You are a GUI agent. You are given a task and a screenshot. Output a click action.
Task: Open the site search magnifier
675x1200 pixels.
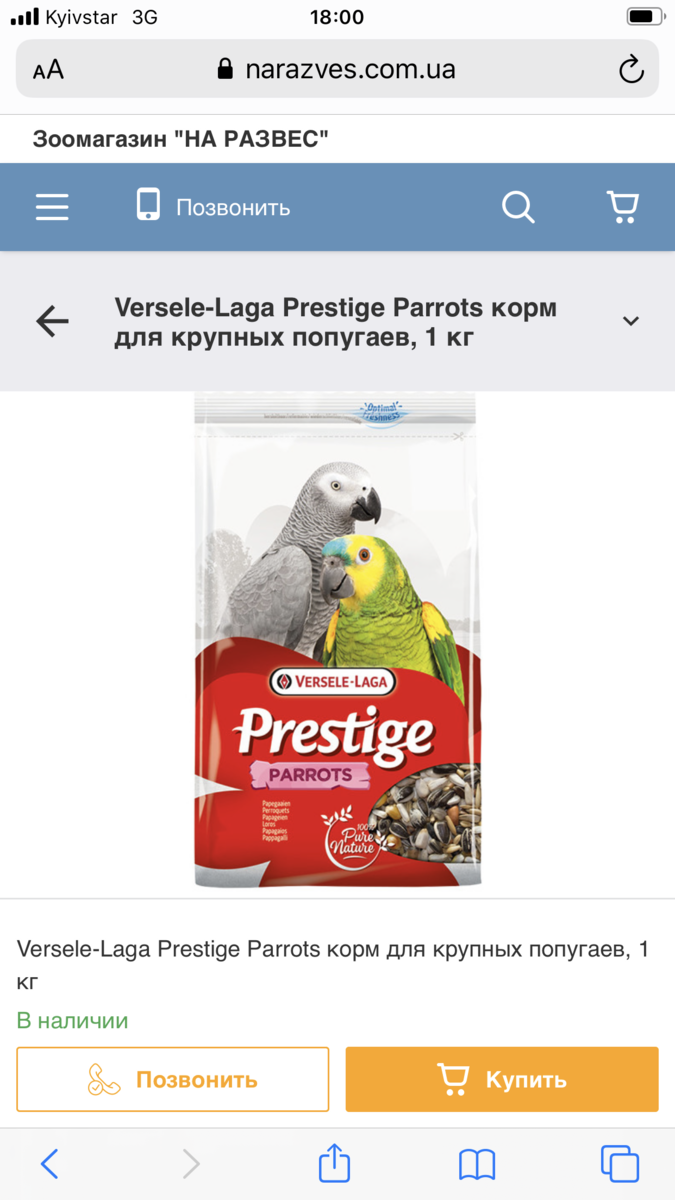518,207
